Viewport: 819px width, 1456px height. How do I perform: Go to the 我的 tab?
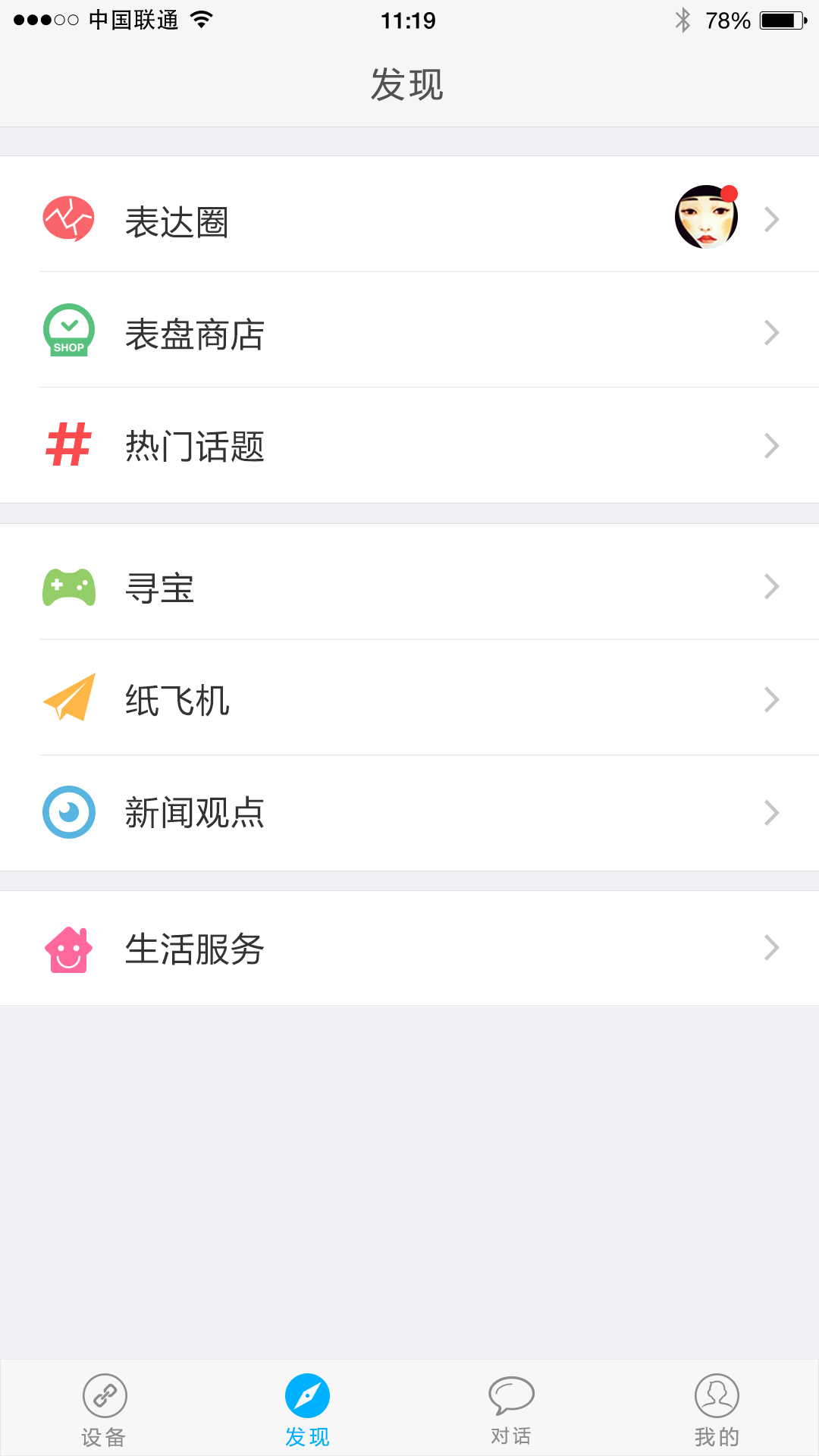(716, 1409)
